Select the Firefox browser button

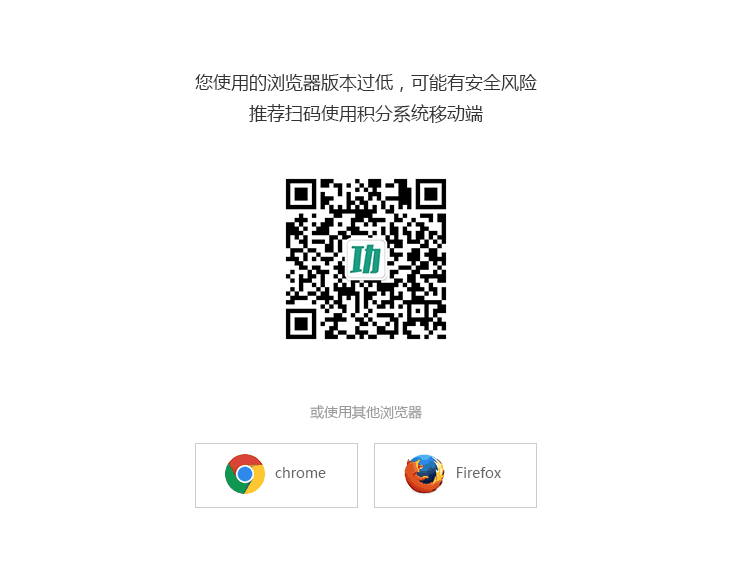click(x=455, y=475)
